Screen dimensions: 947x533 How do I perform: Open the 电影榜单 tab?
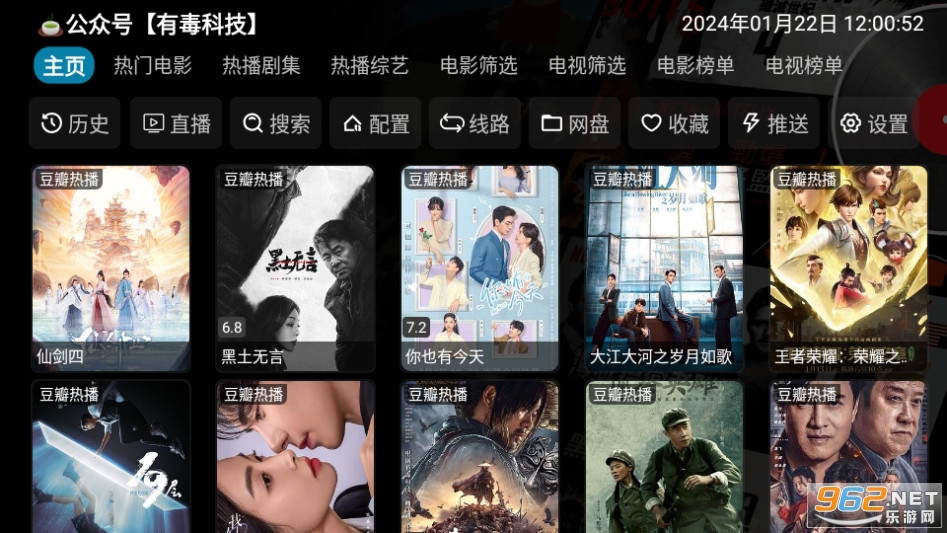point(696,66)
